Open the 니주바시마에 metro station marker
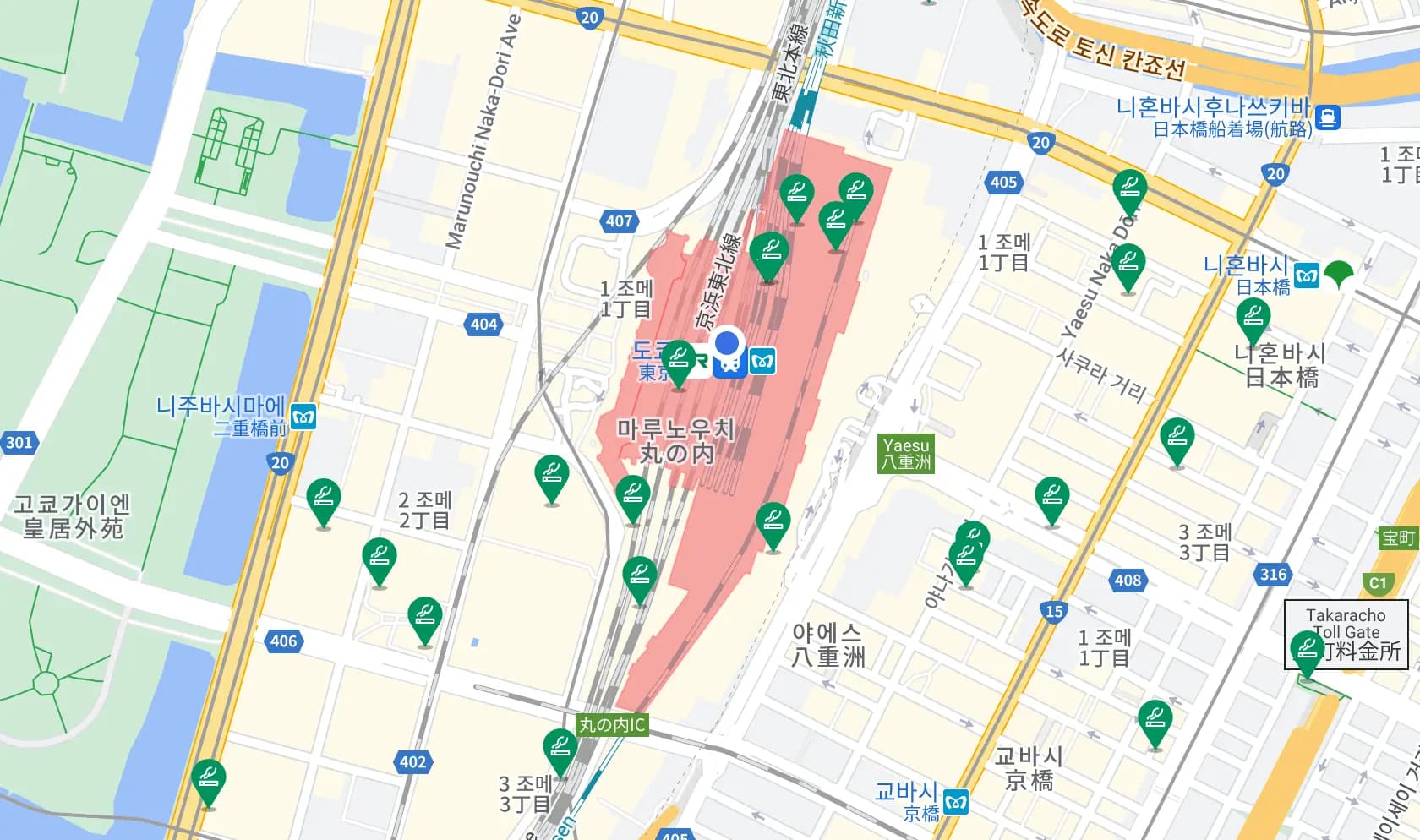This screenshot has height=840, width=1420. click(x=303, y=417)
